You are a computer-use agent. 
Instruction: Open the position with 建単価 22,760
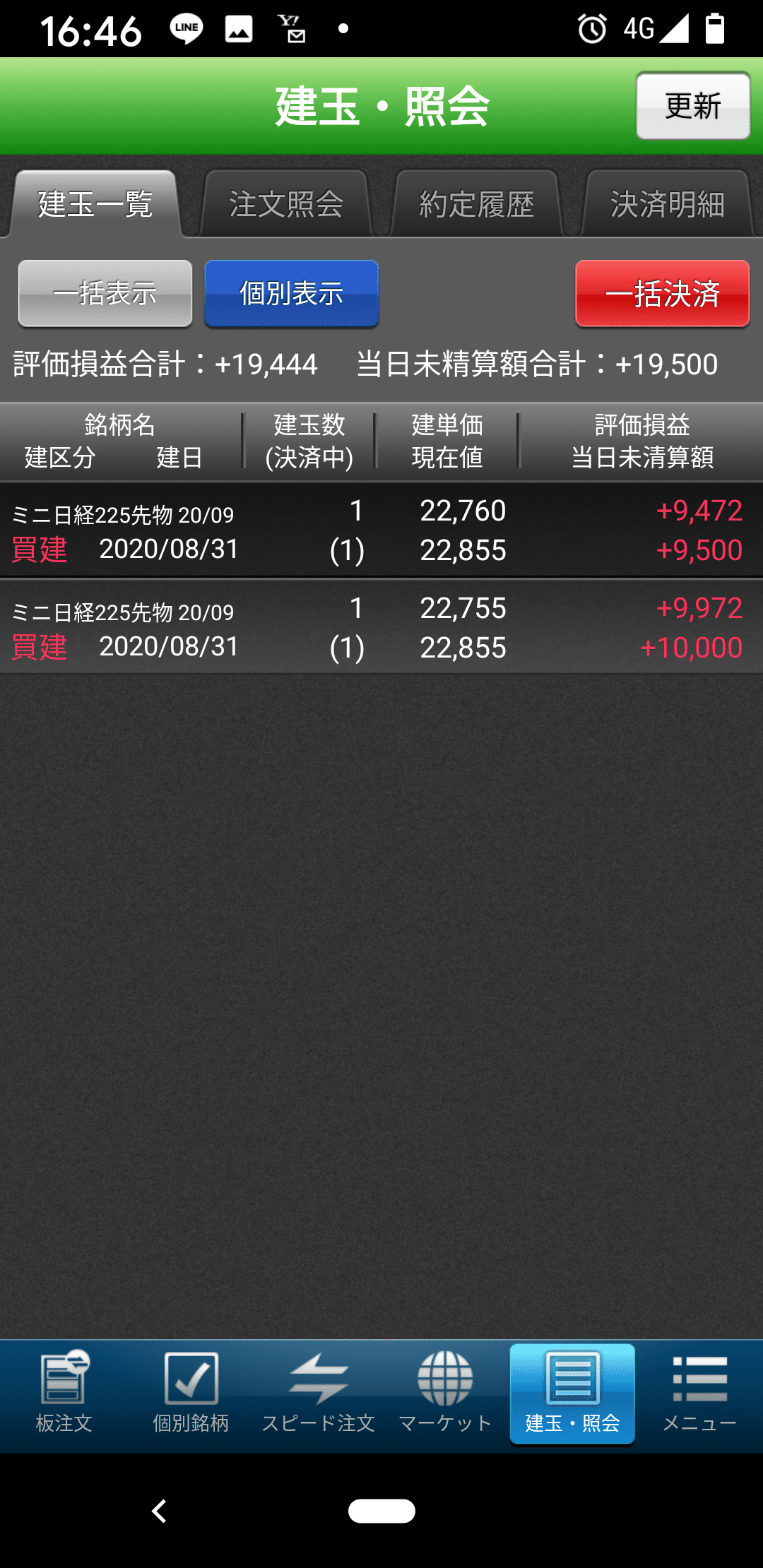(381, 530)
